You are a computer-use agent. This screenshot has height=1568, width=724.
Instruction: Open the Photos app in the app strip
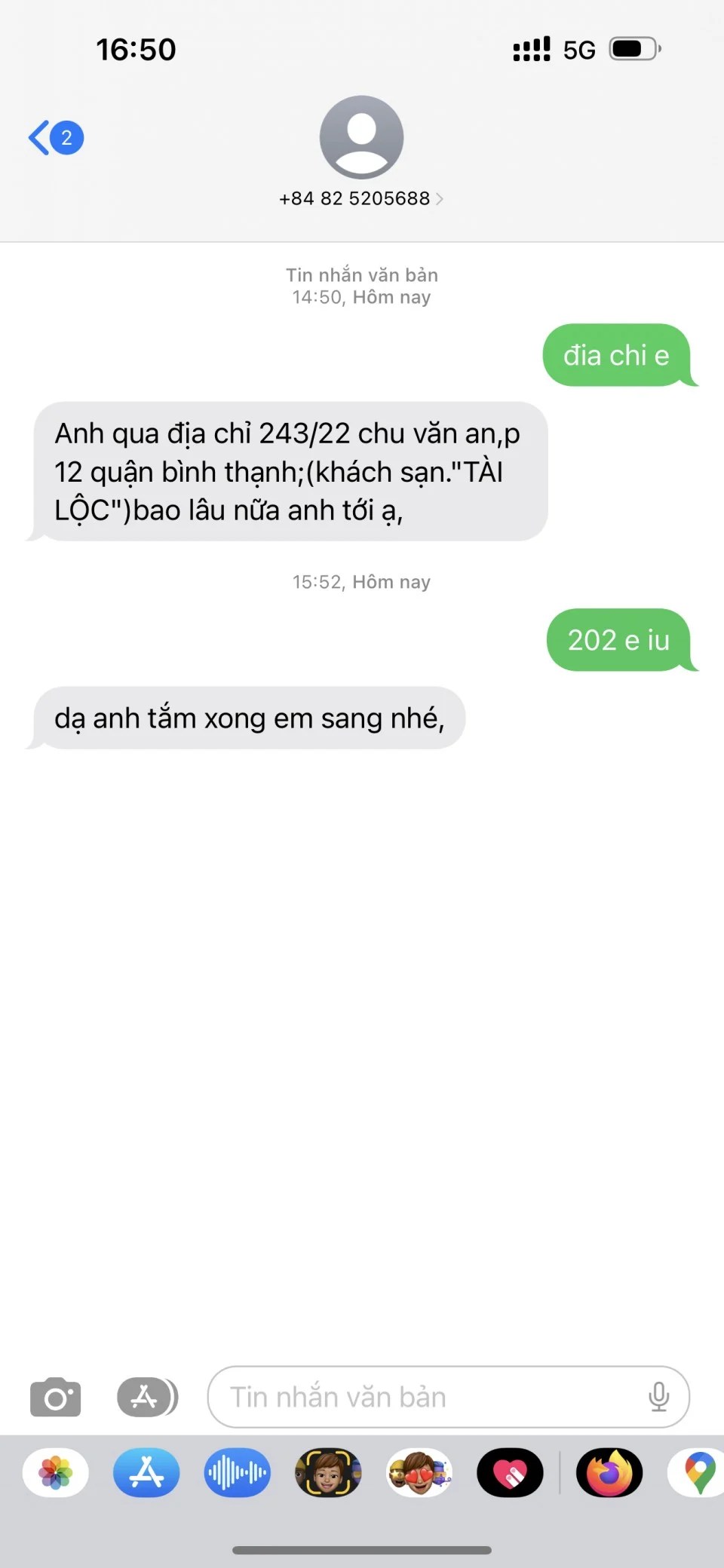tap(56, 1472)
